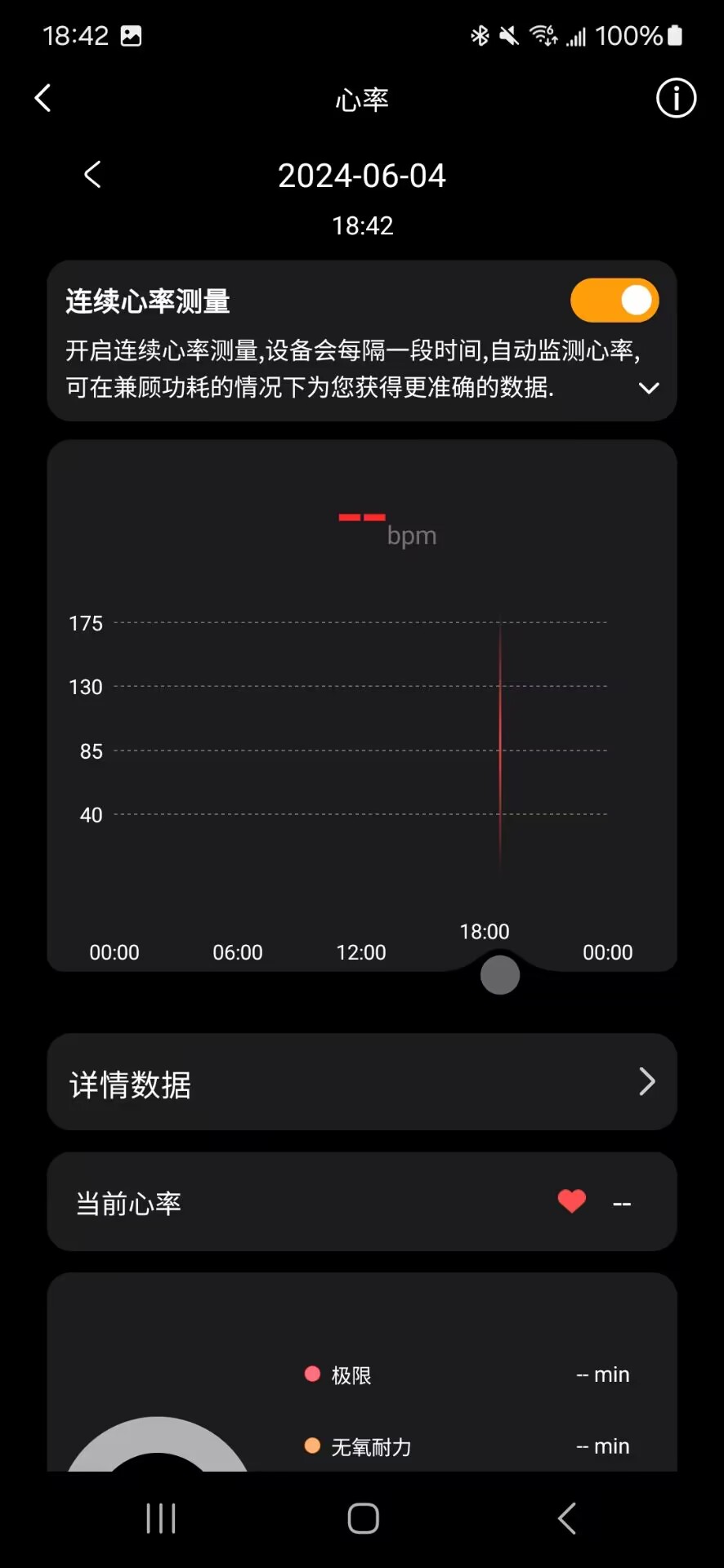
Task: Tap the red spike in the heart rate chart
Action: pyautogui.click(x=500, y=743)
